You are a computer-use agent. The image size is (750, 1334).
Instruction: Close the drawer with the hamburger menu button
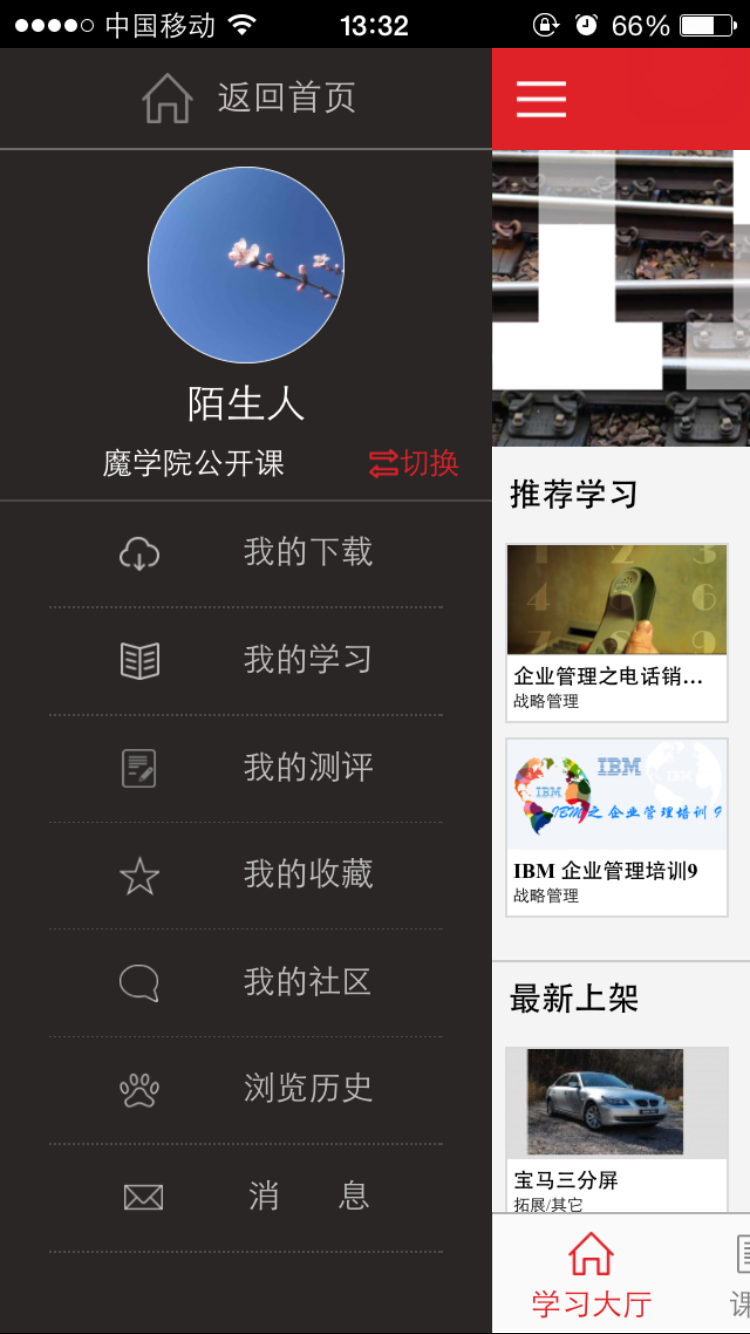pos(541,99)
